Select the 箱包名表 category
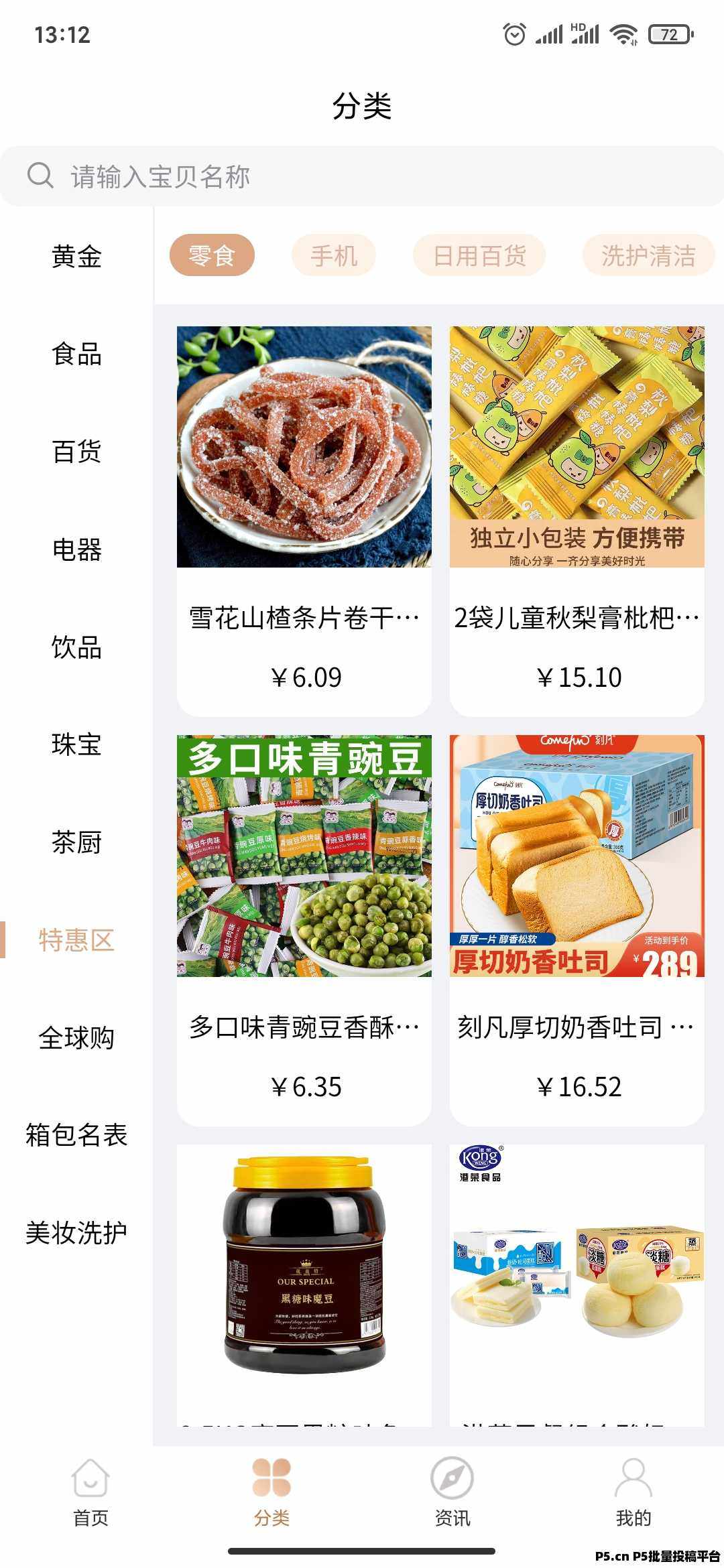 pos(76,1135)
